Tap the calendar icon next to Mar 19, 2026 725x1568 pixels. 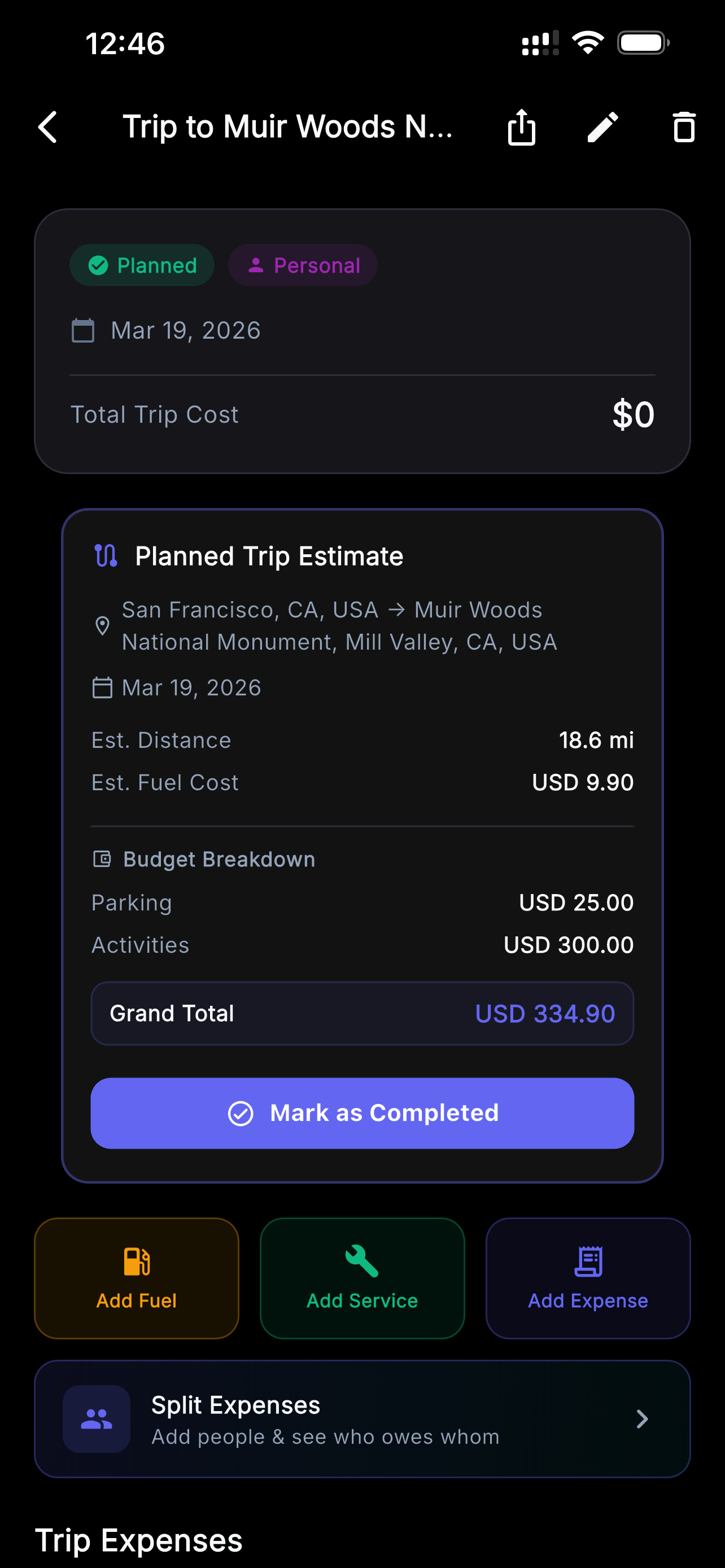[83, 330]
